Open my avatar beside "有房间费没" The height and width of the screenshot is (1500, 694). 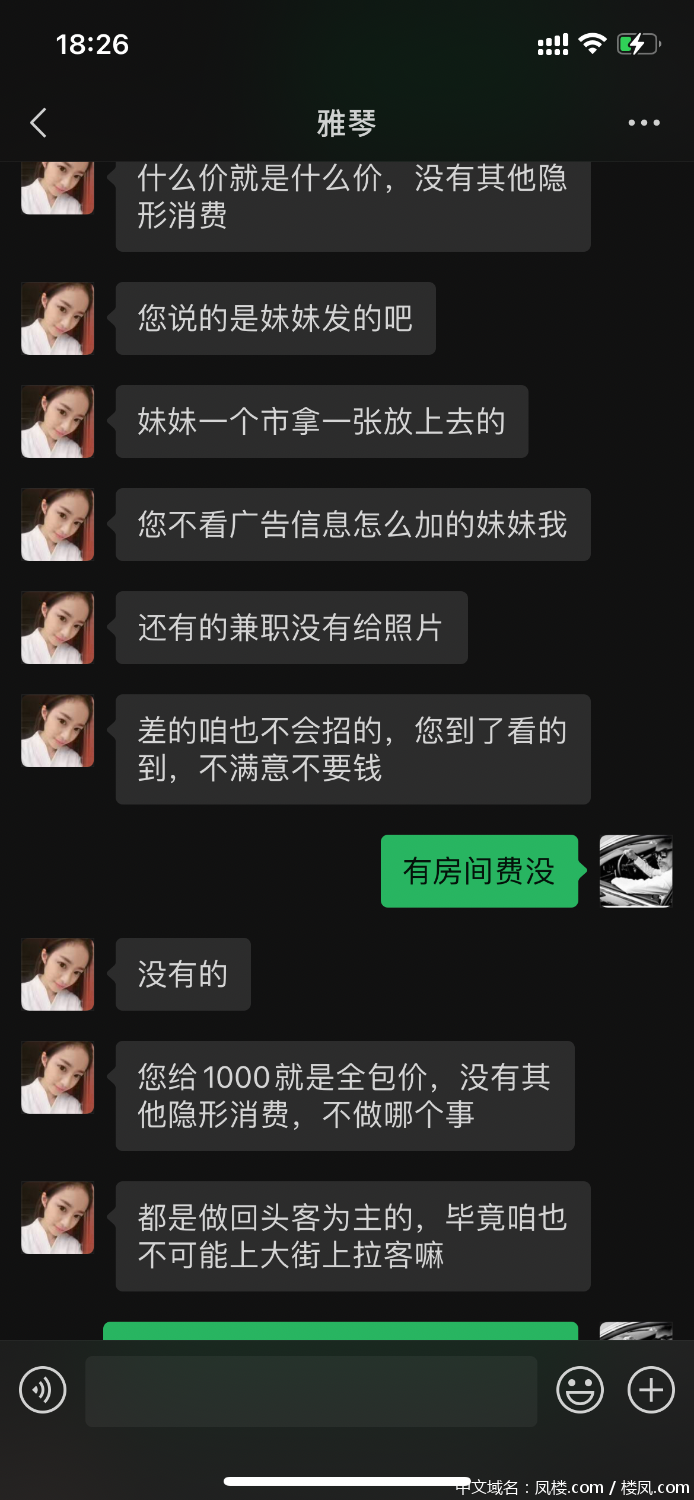(635, 871)
